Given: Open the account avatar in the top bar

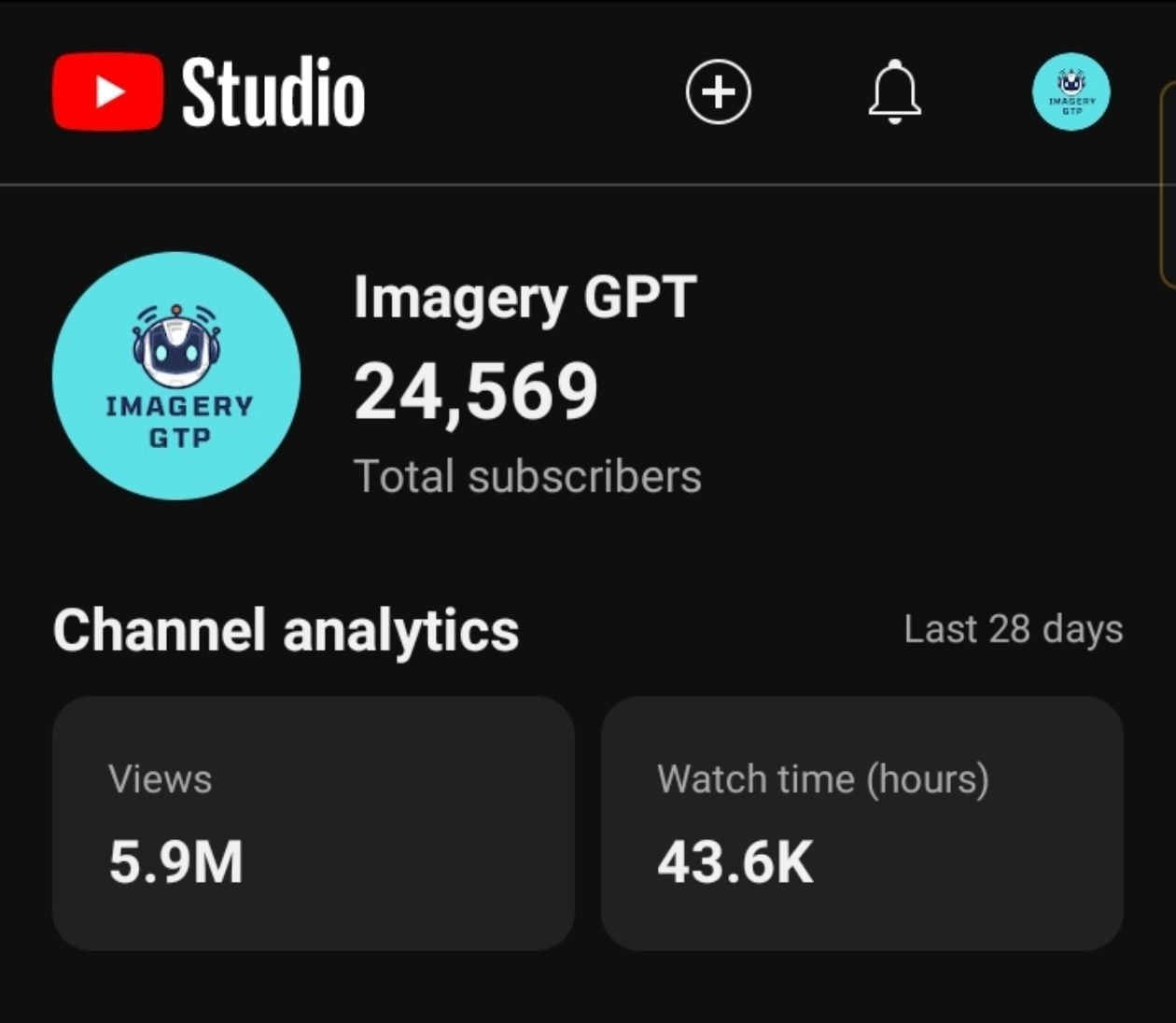Looking at the screenshot, I should [1071, 91].
